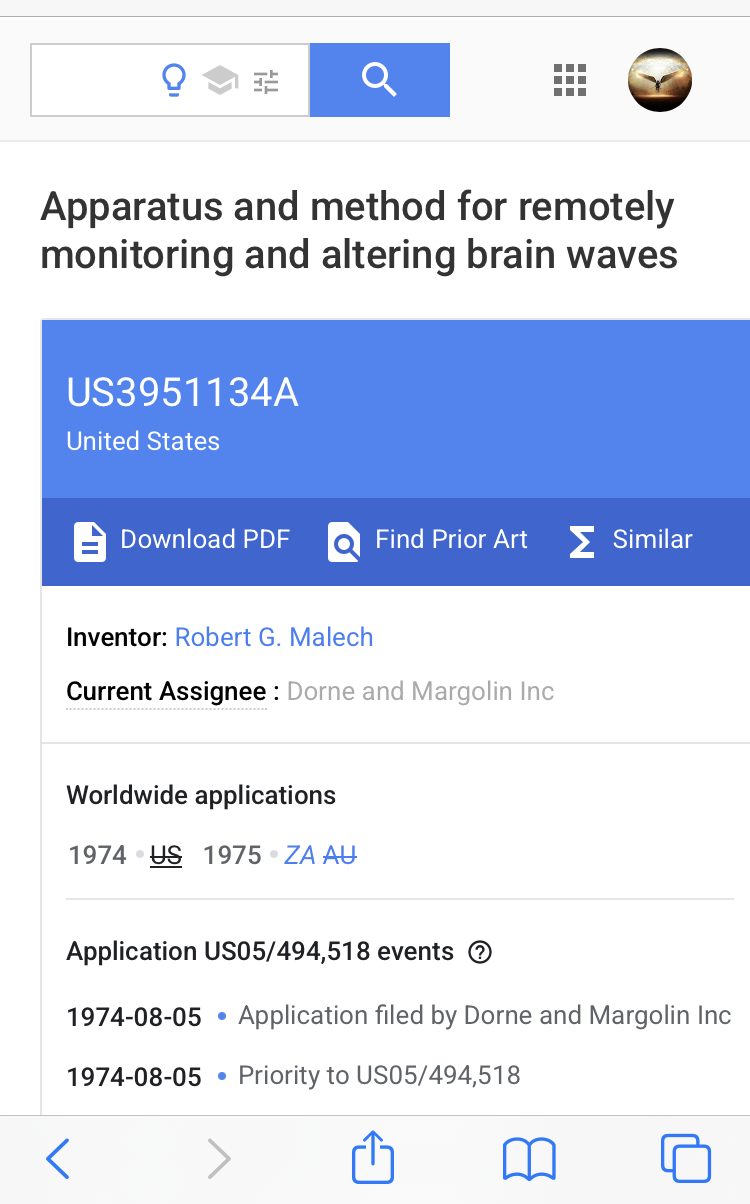Open the account profile avatar
750x1204 pixels.
click(660, 80)
